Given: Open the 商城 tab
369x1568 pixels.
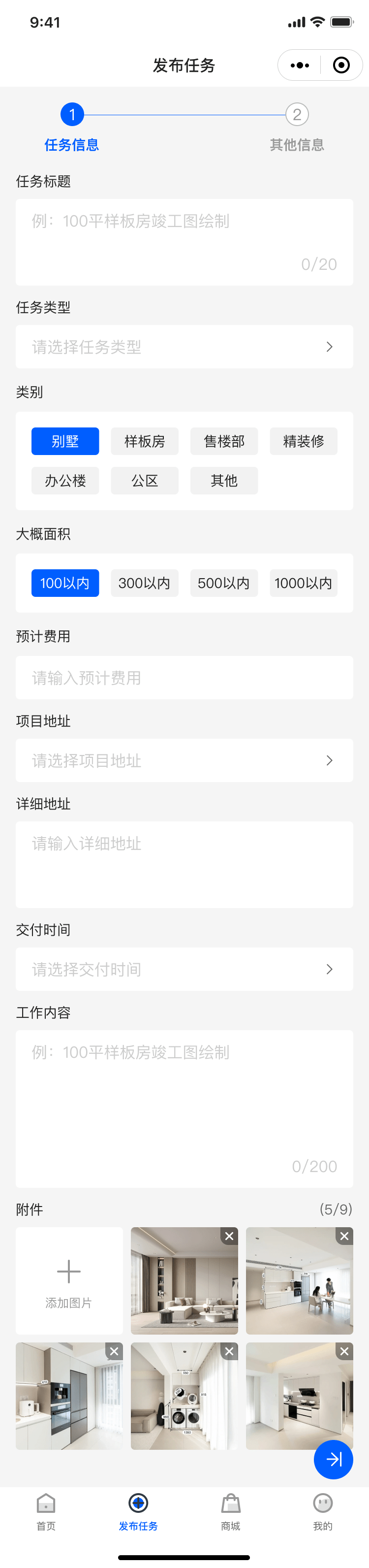Looking at the screenshot, I should (x=230, y=1511).
